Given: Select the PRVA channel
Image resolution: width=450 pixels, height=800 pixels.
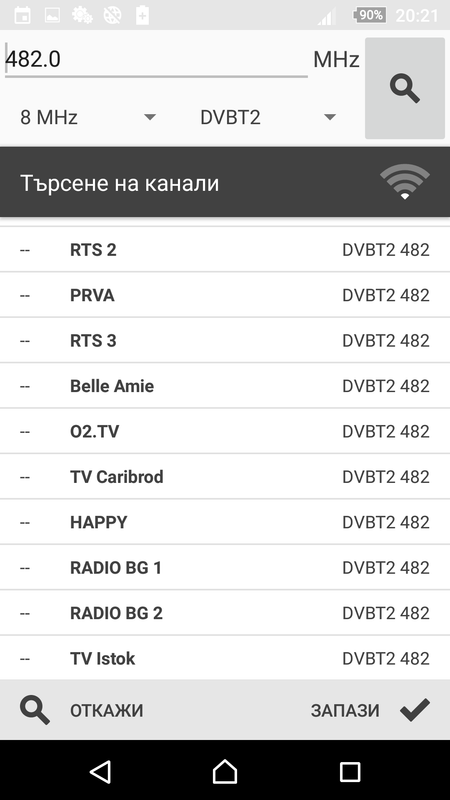Looking at the screenshot, I should tap(225, 295).
